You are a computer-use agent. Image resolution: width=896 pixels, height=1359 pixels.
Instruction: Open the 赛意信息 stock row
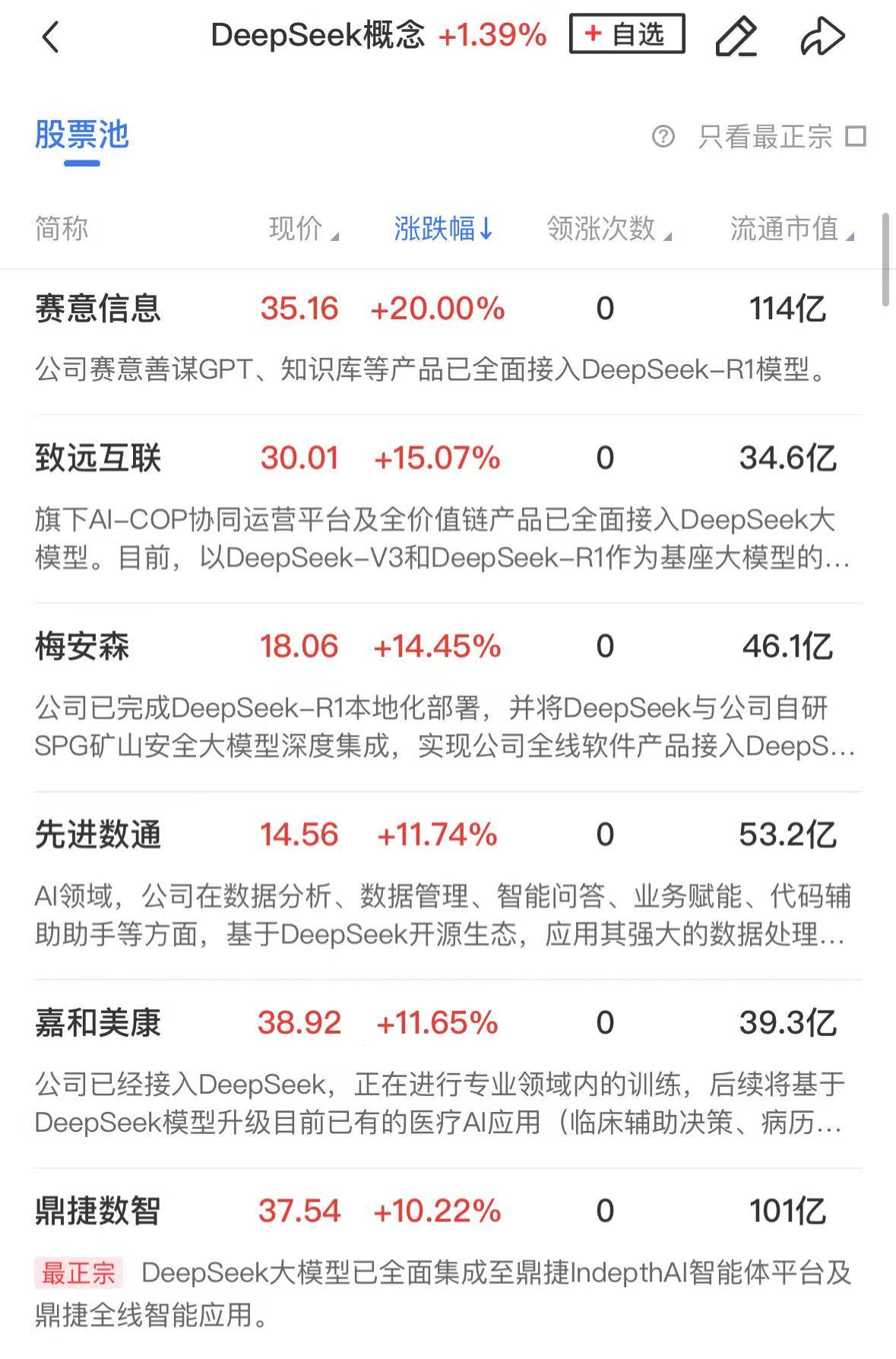99,309
